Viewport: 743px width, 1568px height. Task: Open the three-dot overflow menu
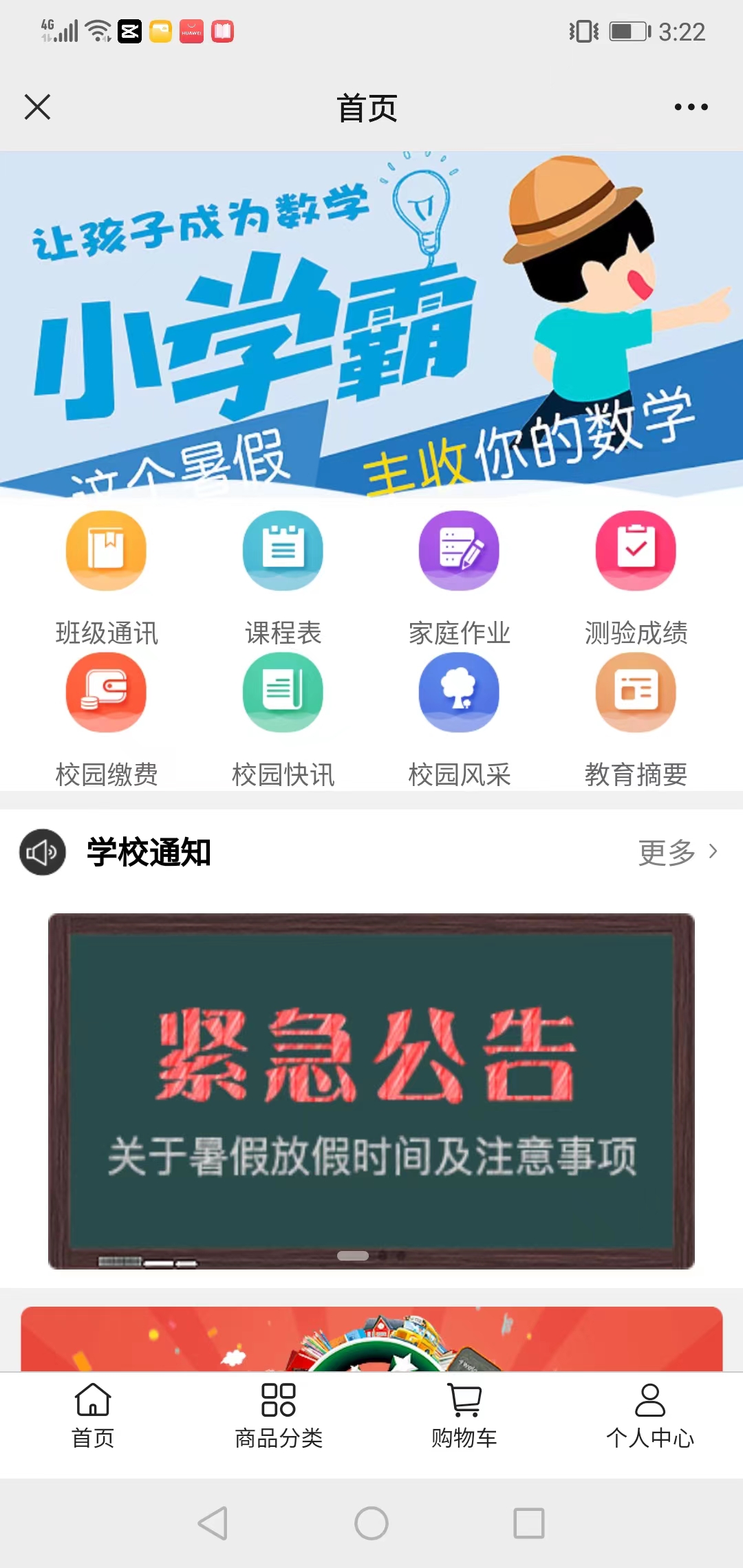click(691, 107)
